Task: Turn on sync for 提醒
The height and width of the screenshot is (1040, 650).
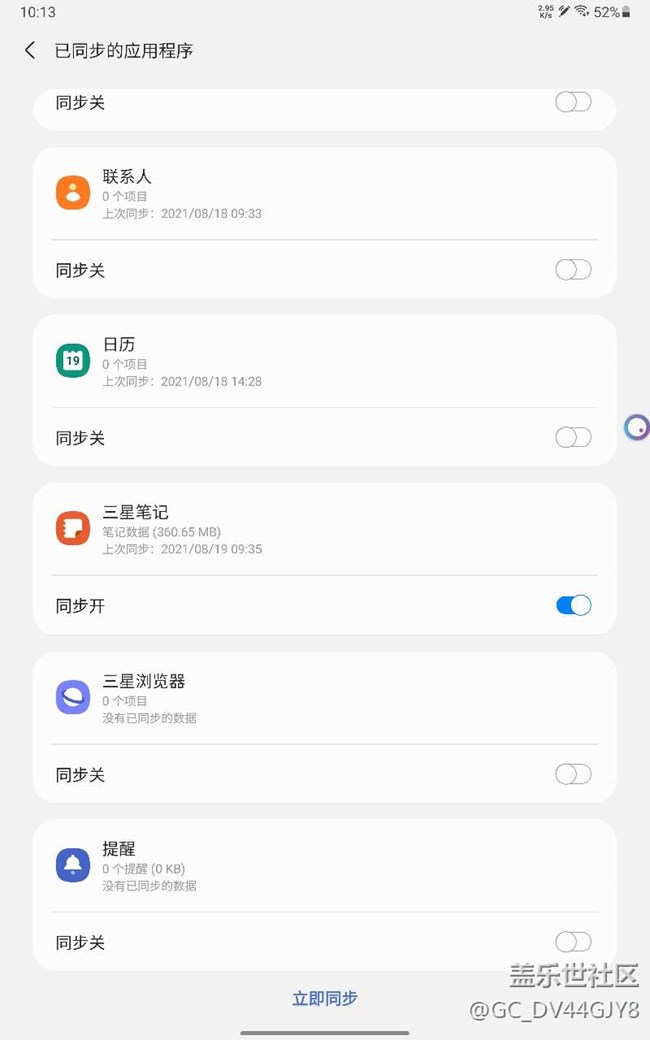Action: [573, 942]
